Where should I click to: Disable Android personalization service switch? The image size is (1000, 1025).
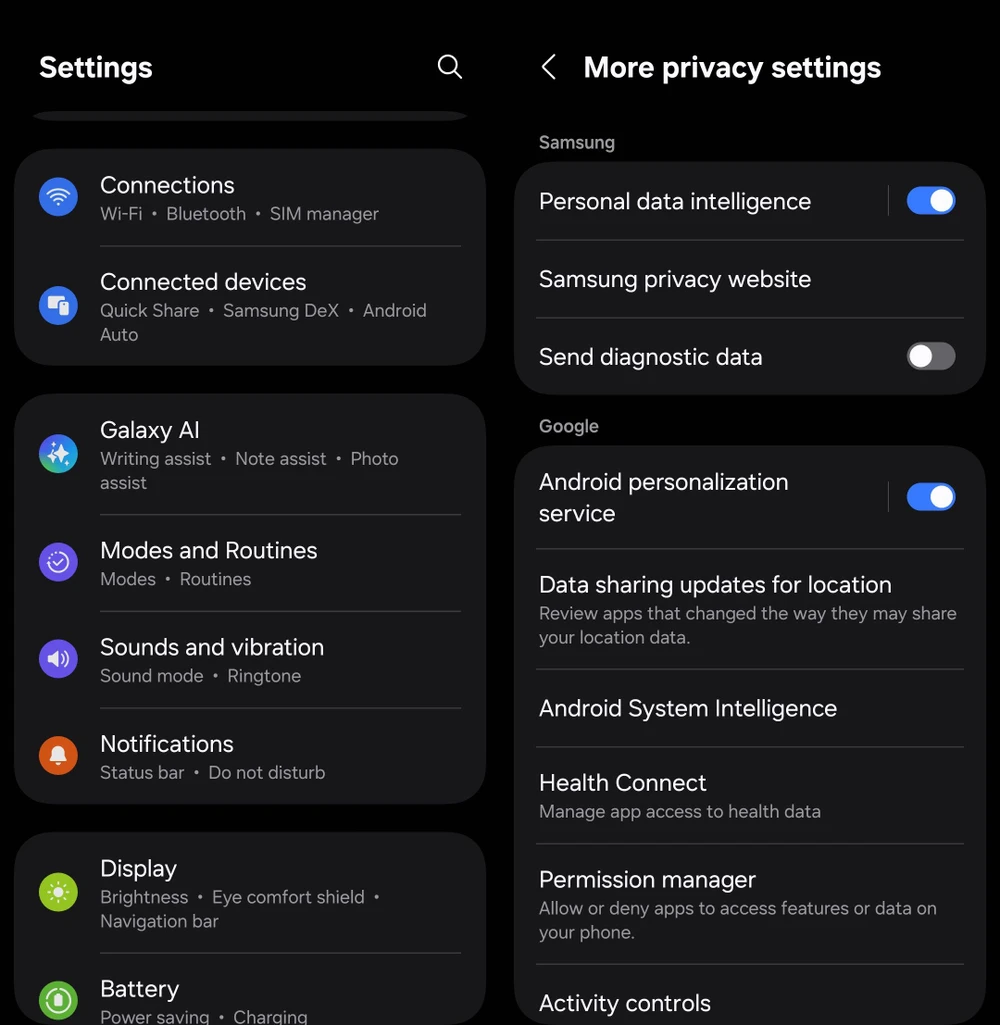(930, 497)
